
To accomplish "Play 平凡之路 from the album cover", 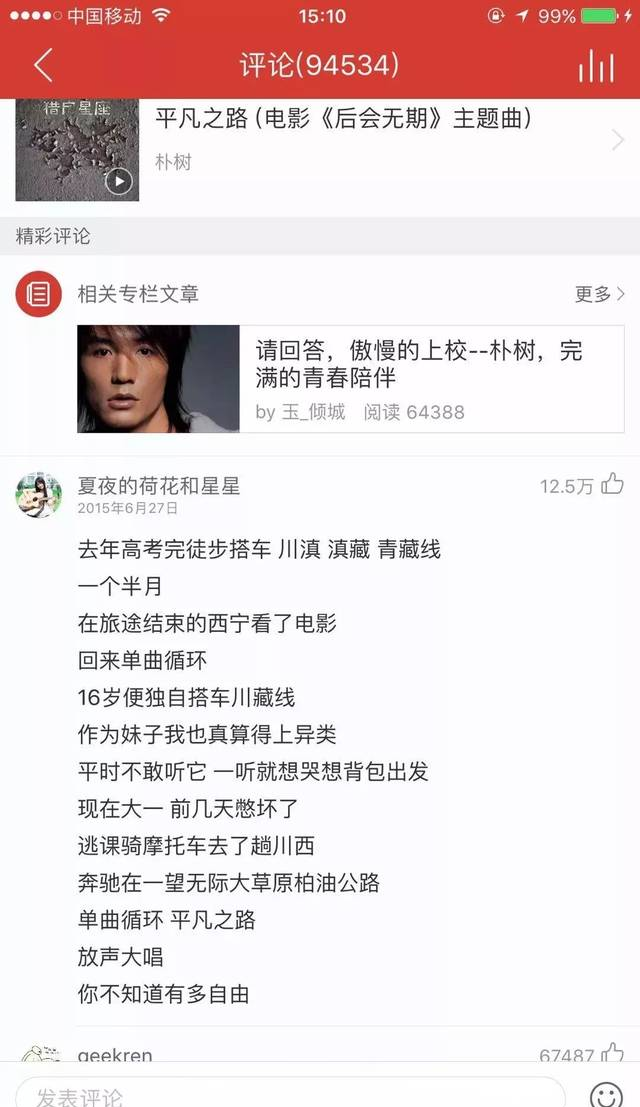I will 119,181.
